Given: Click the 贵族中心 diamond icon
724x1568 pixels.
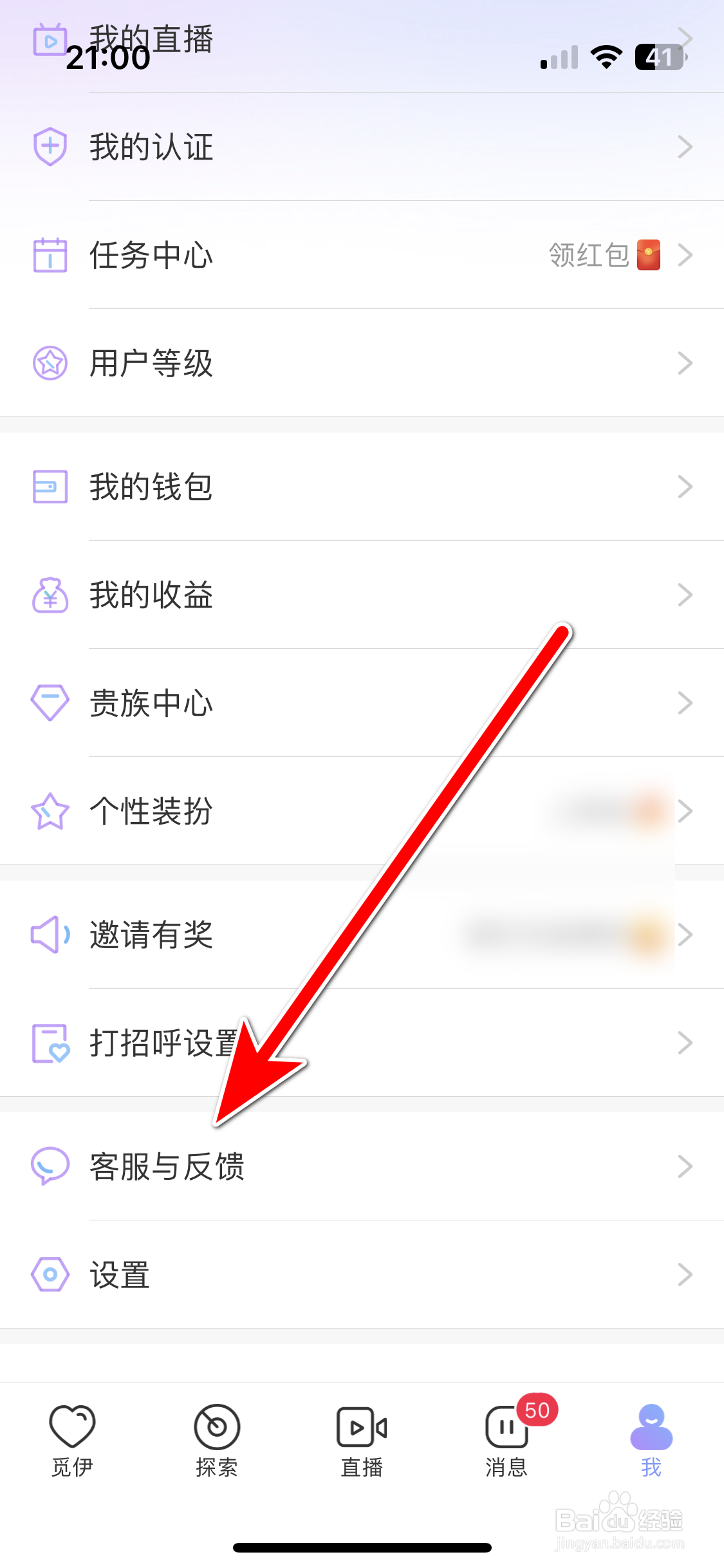Looking at the screenshot, I should coord(50,703).
